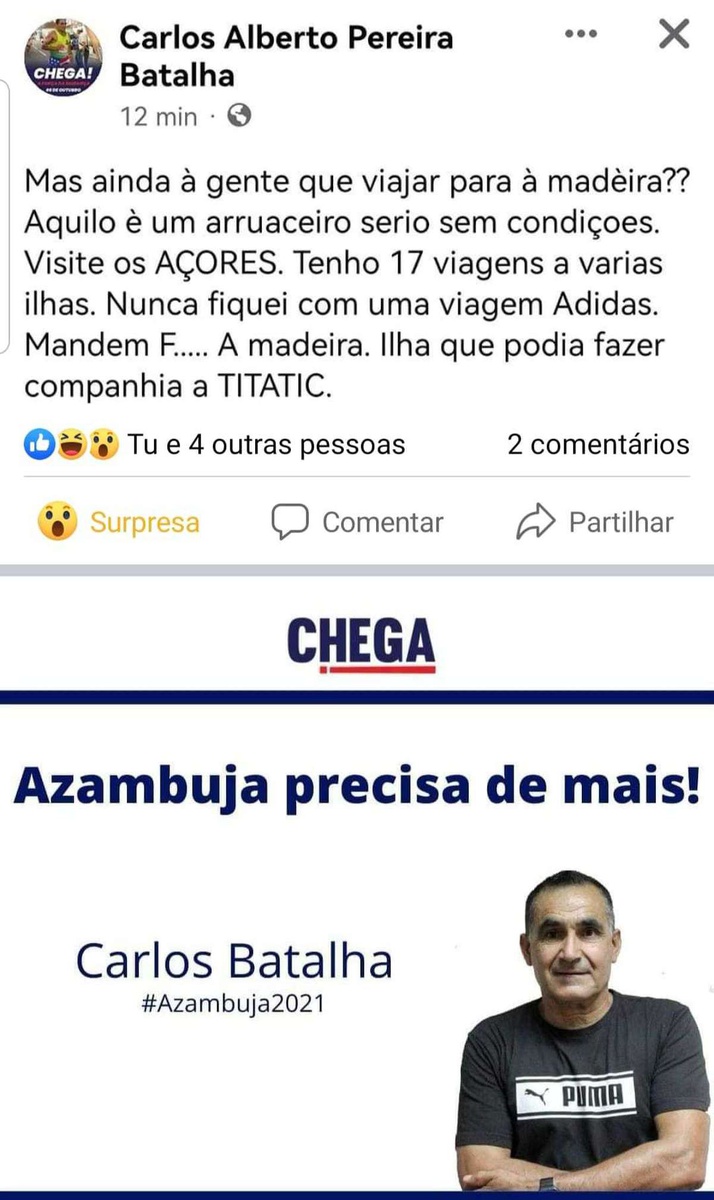Open the post's three-dot options menu

pos(580,34)
